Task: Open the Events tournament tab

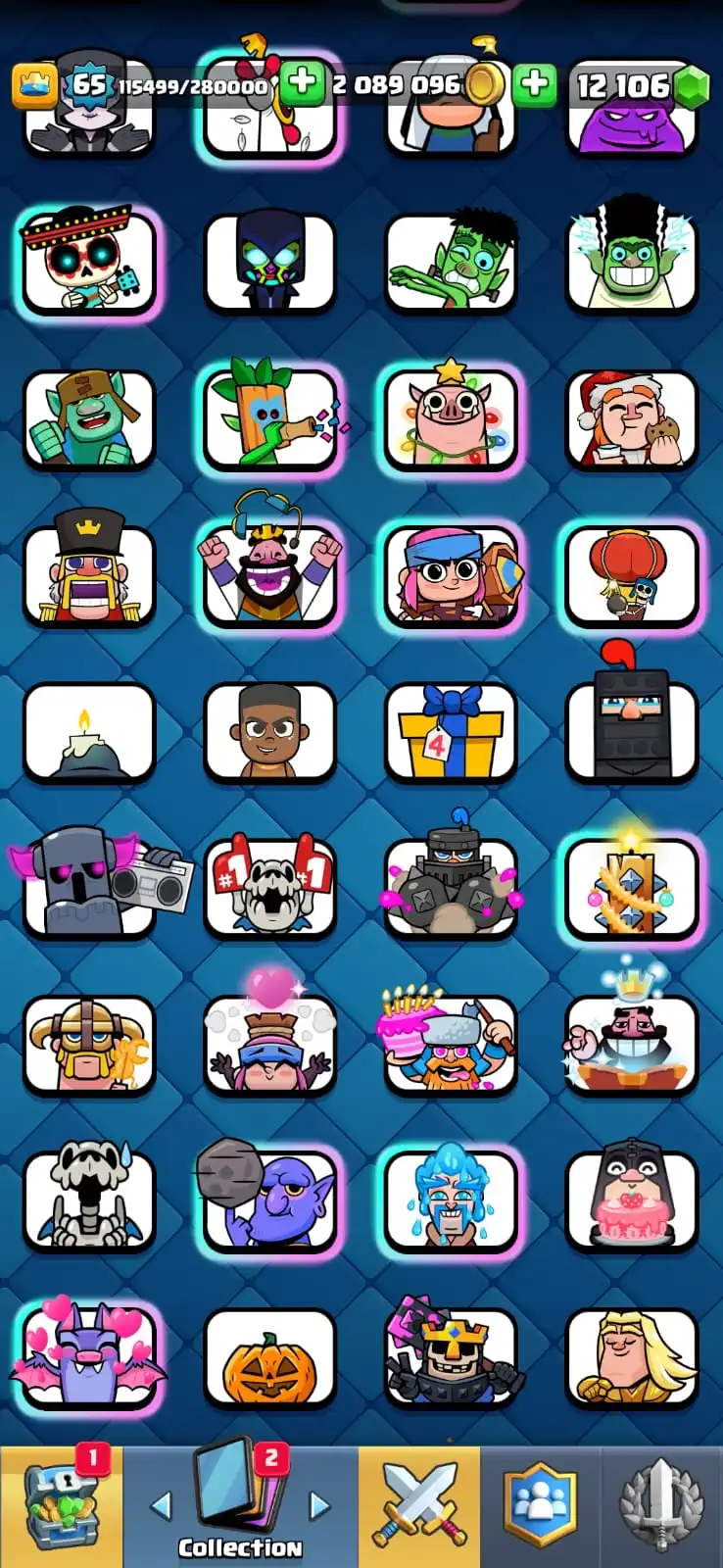Action: [662, 1507]
